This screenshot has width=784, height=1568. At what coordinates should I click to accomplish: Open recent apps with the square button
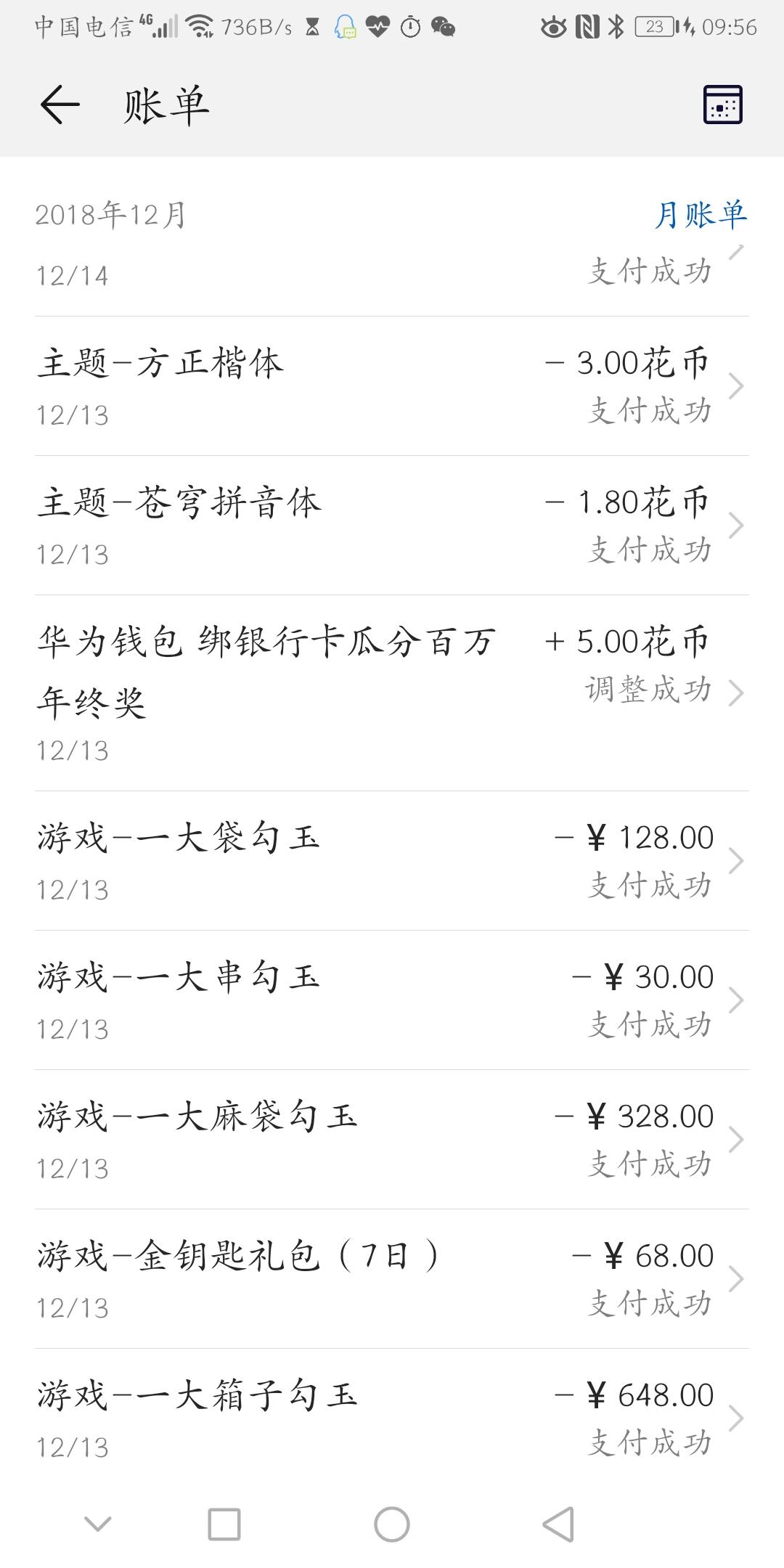[x=224, y=1524]
